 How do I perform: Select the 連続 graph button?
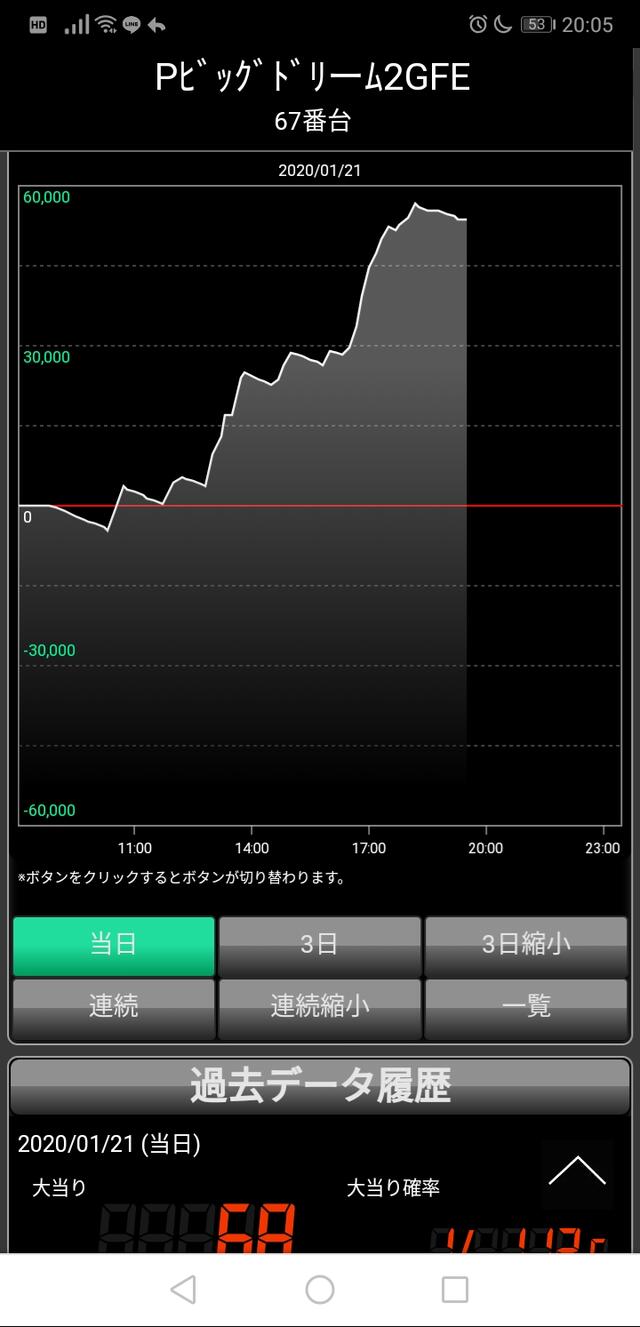point(114,1008)
